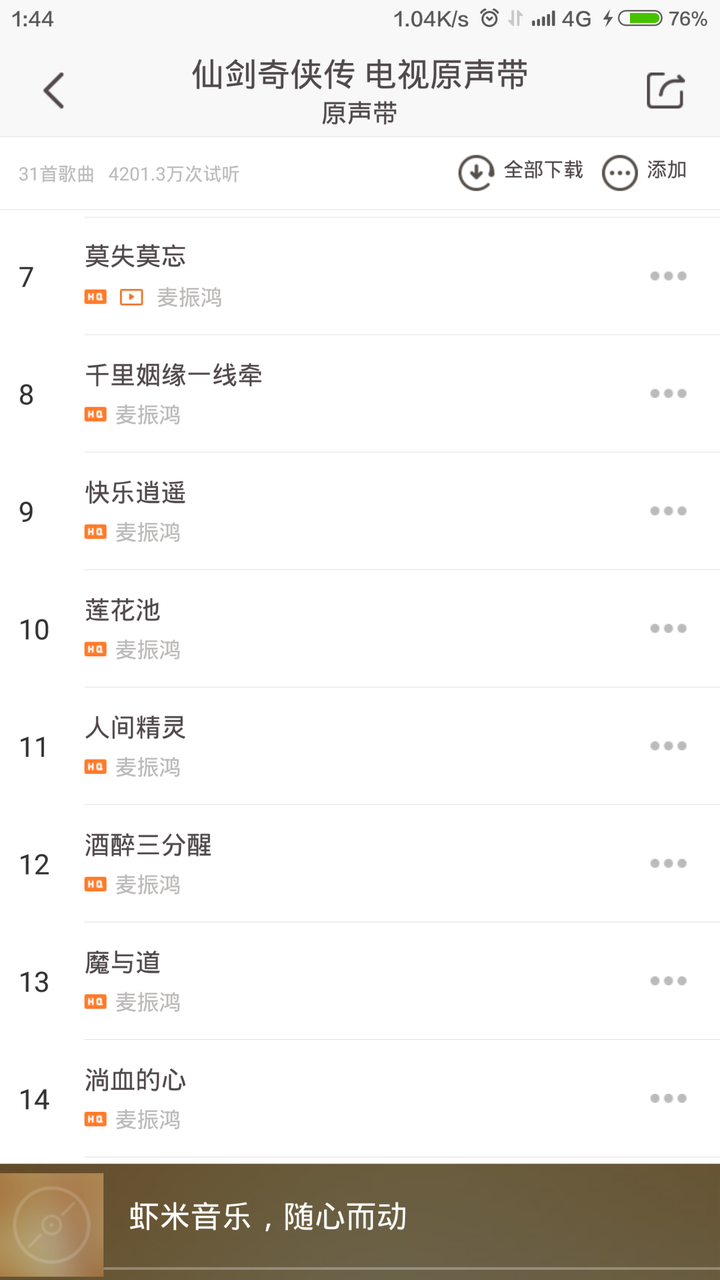Select the song 魔与道
Viewport: 720px width, 1280px height.
121,963
